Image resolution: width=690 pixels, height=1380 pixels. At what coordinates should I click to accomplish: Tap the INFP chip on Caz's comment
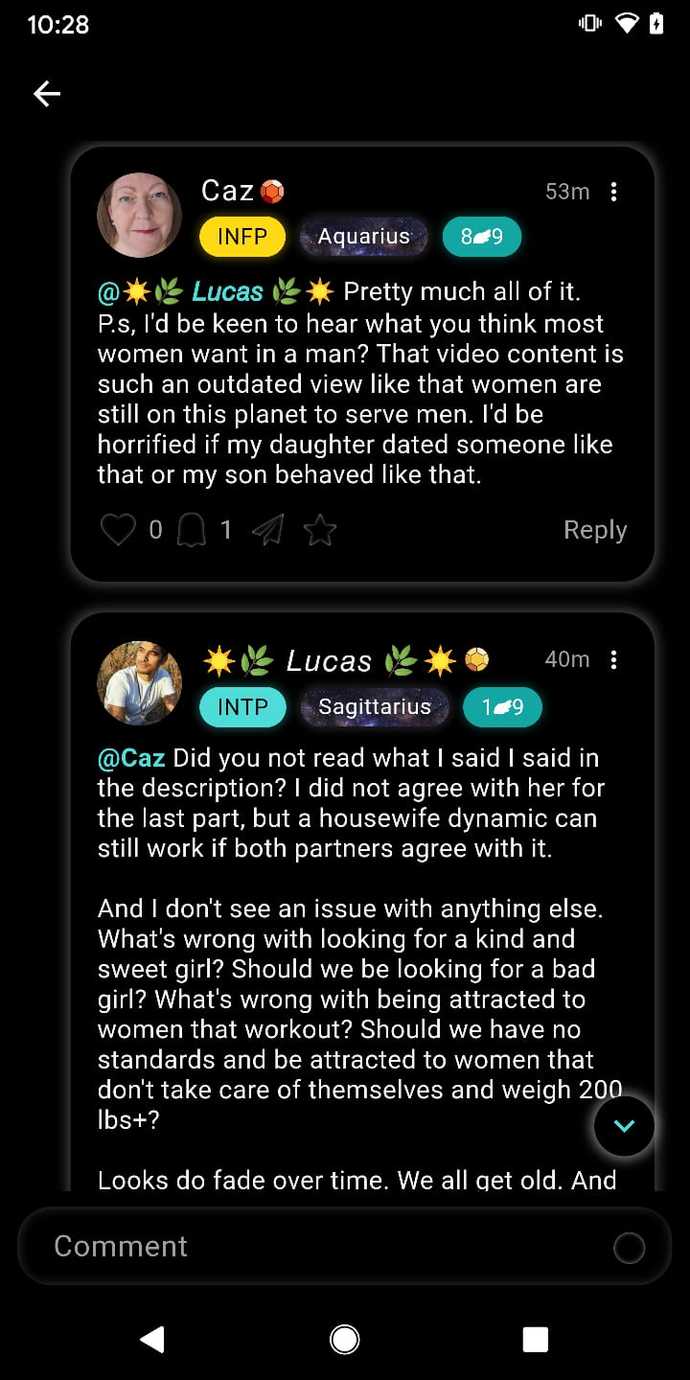[x=242, y=237]
